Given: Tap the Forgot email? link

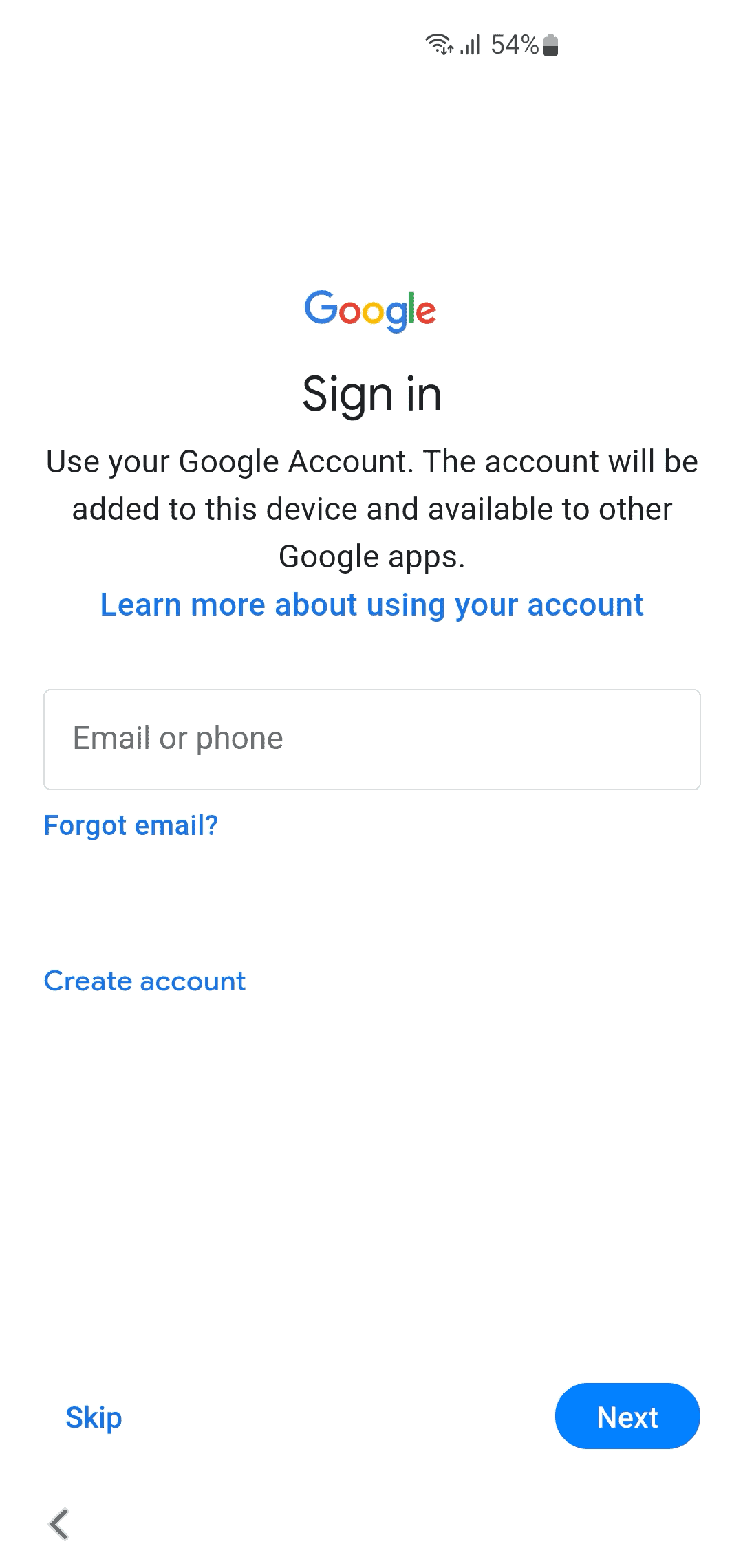Looking at the screenshot, I should click(131, 825).
